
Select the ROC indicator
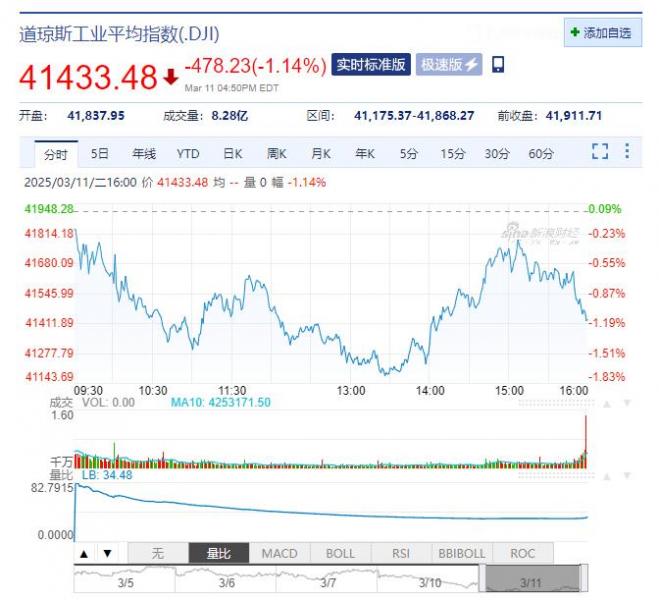(x=522, y=553)
